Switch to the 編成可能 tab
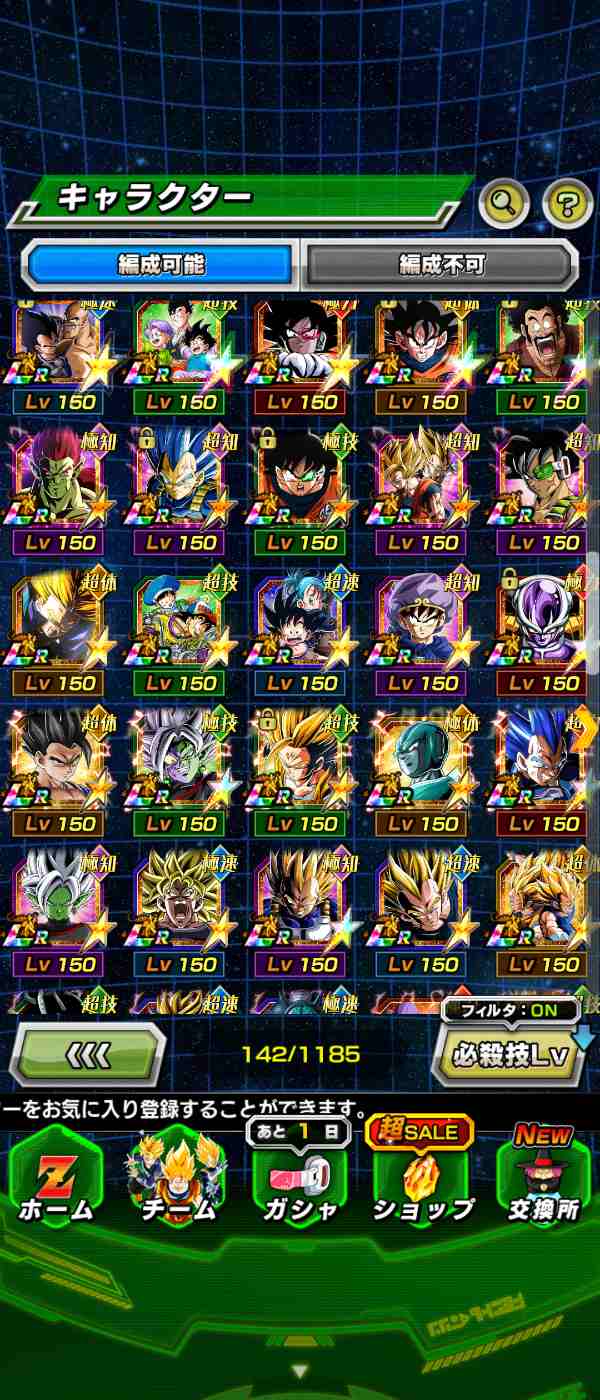The width and height of the screenshot is (600, 1400). point(161,264)
